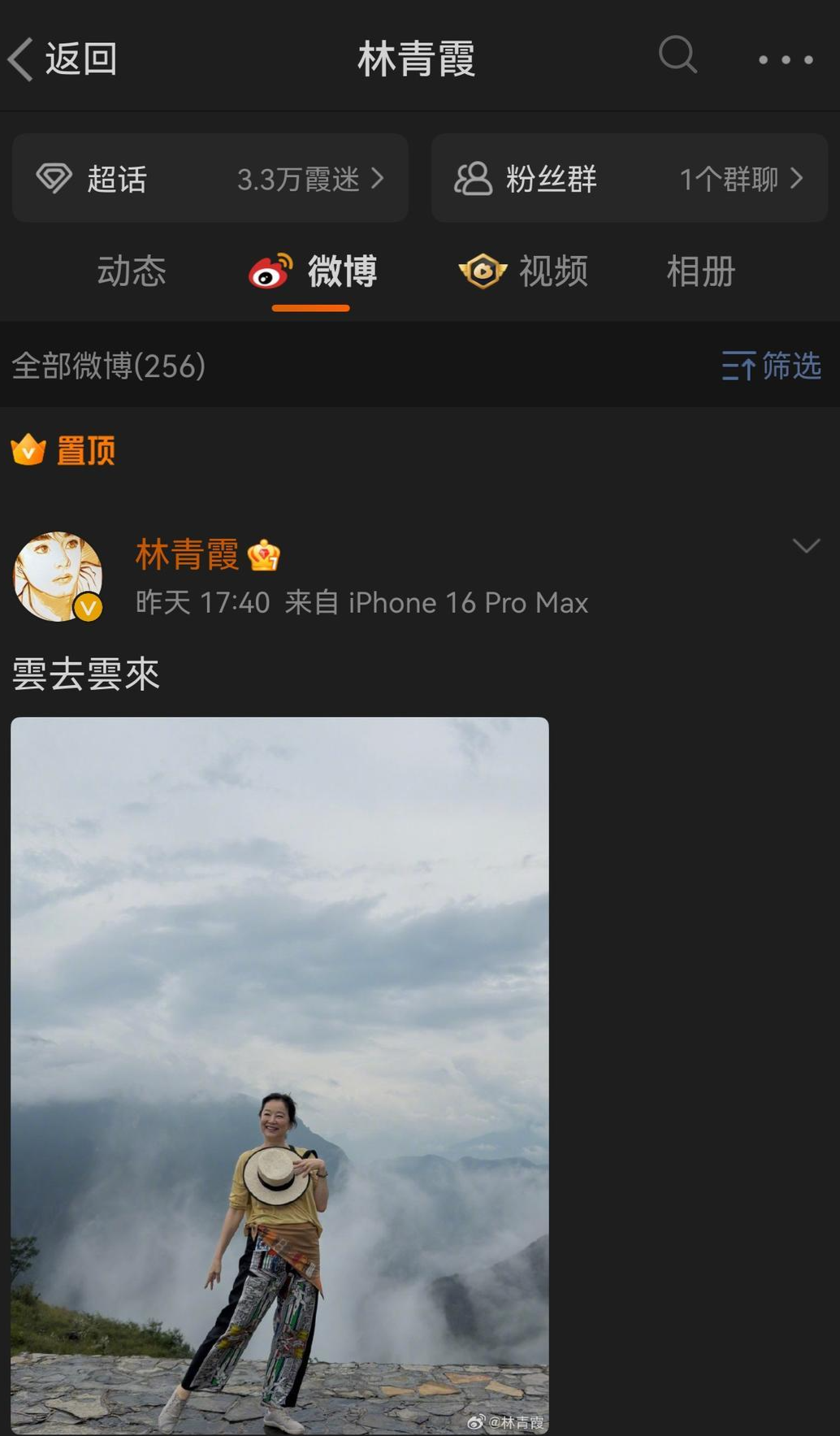The width and height of the screenshot is (840, 1436).
Task: Switch to the 动态 tab
Action: (132, 271)
